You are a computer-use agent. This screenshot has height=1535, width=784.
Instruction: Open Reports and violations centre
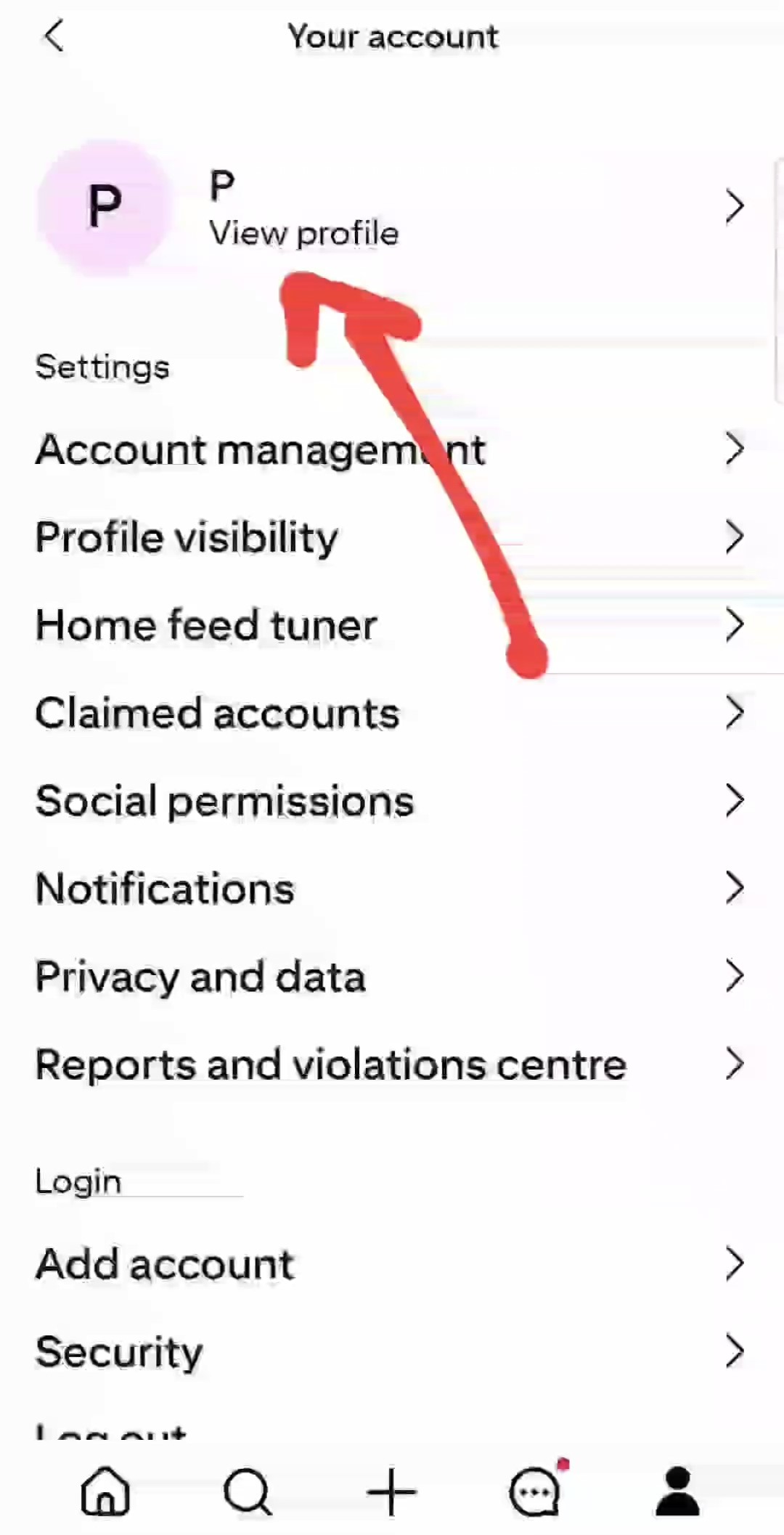[x=330, y=1064]
